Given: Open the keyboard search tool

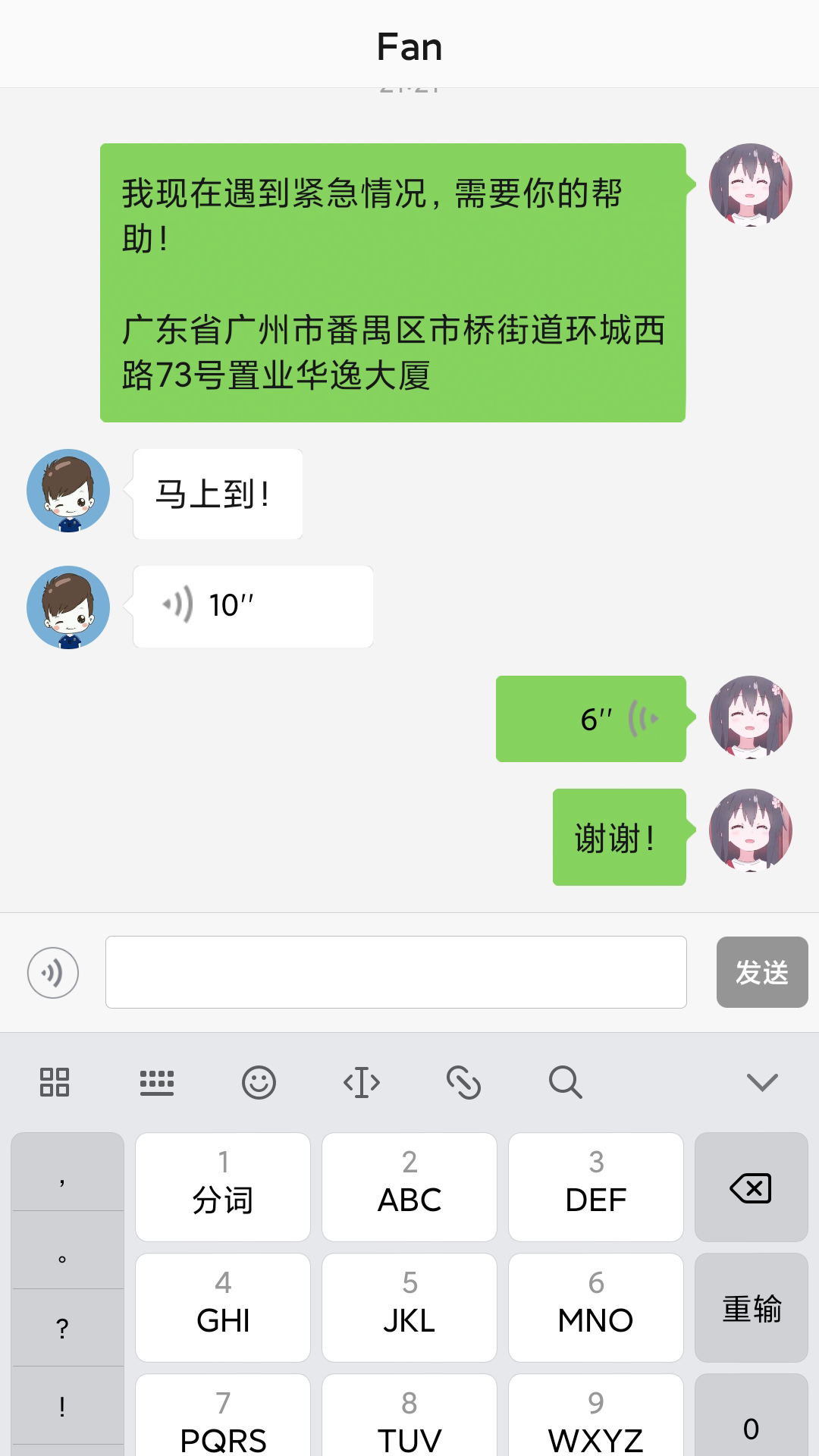Looking at the screenshot, I should click(x=566, y=1082).
